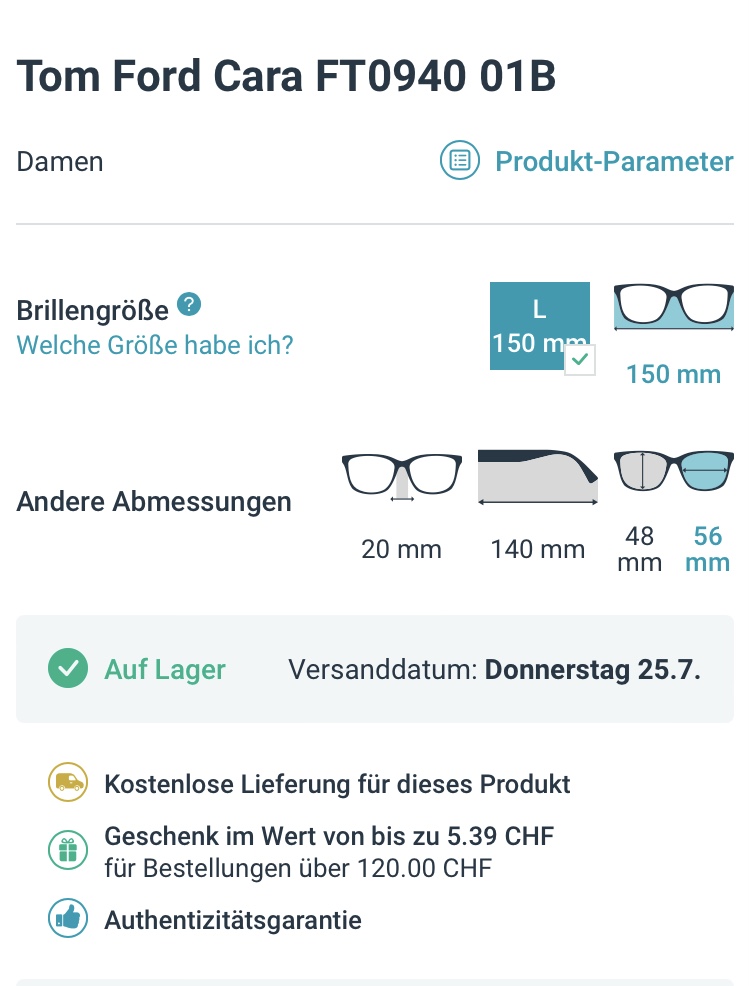Select the L 150 mm size option
The image size is (750, 986).
540,326
